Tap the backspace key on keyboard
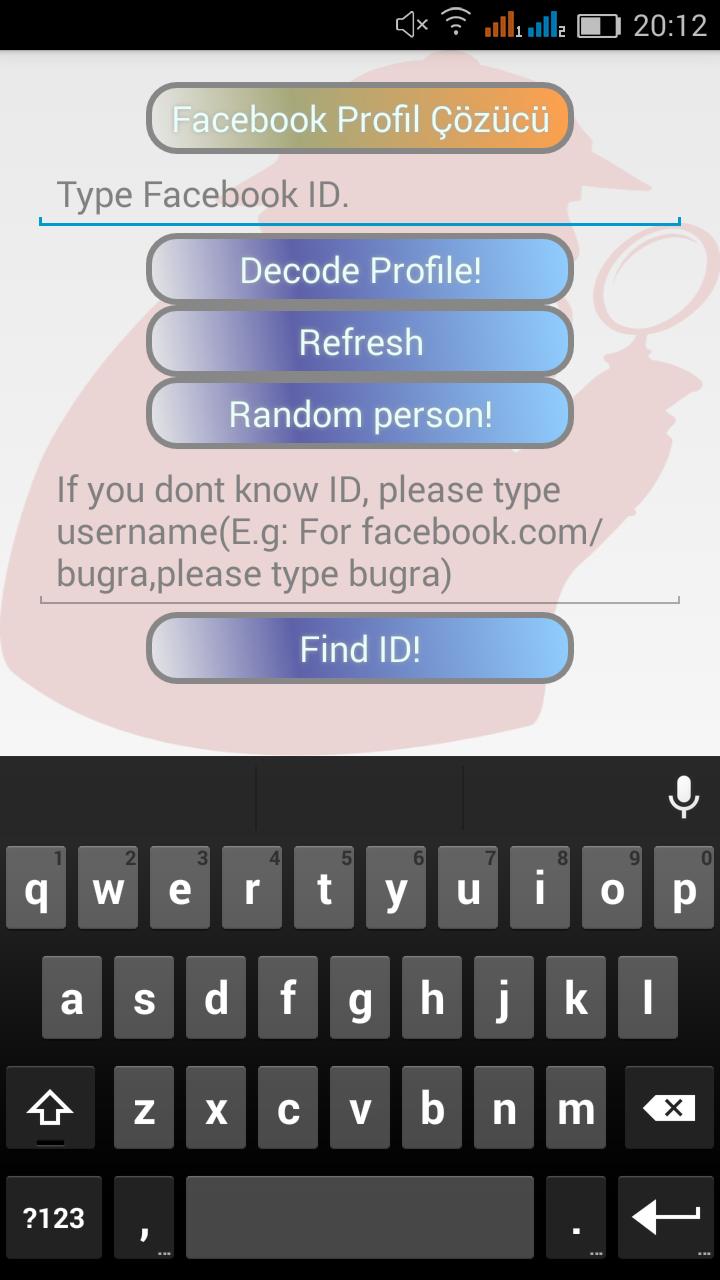 pos(669,1108)
